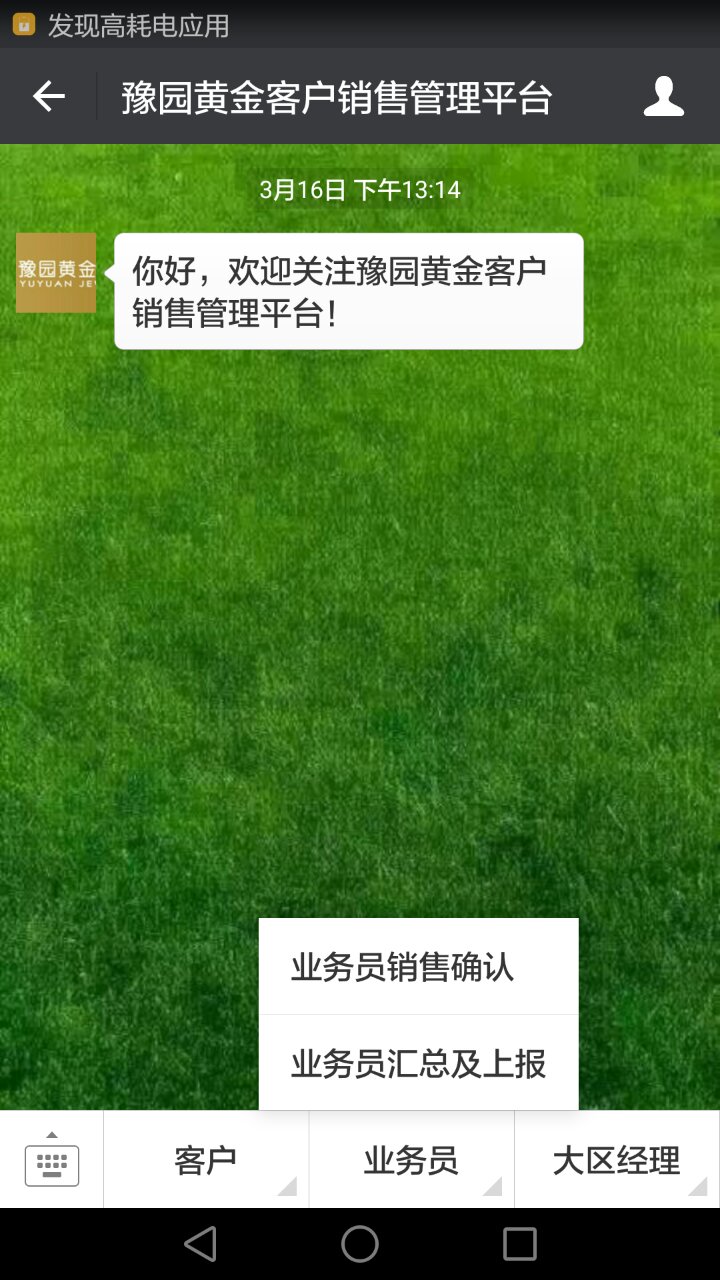Tap the system home button
The image size is (720, 1280).
point(360,1244)
